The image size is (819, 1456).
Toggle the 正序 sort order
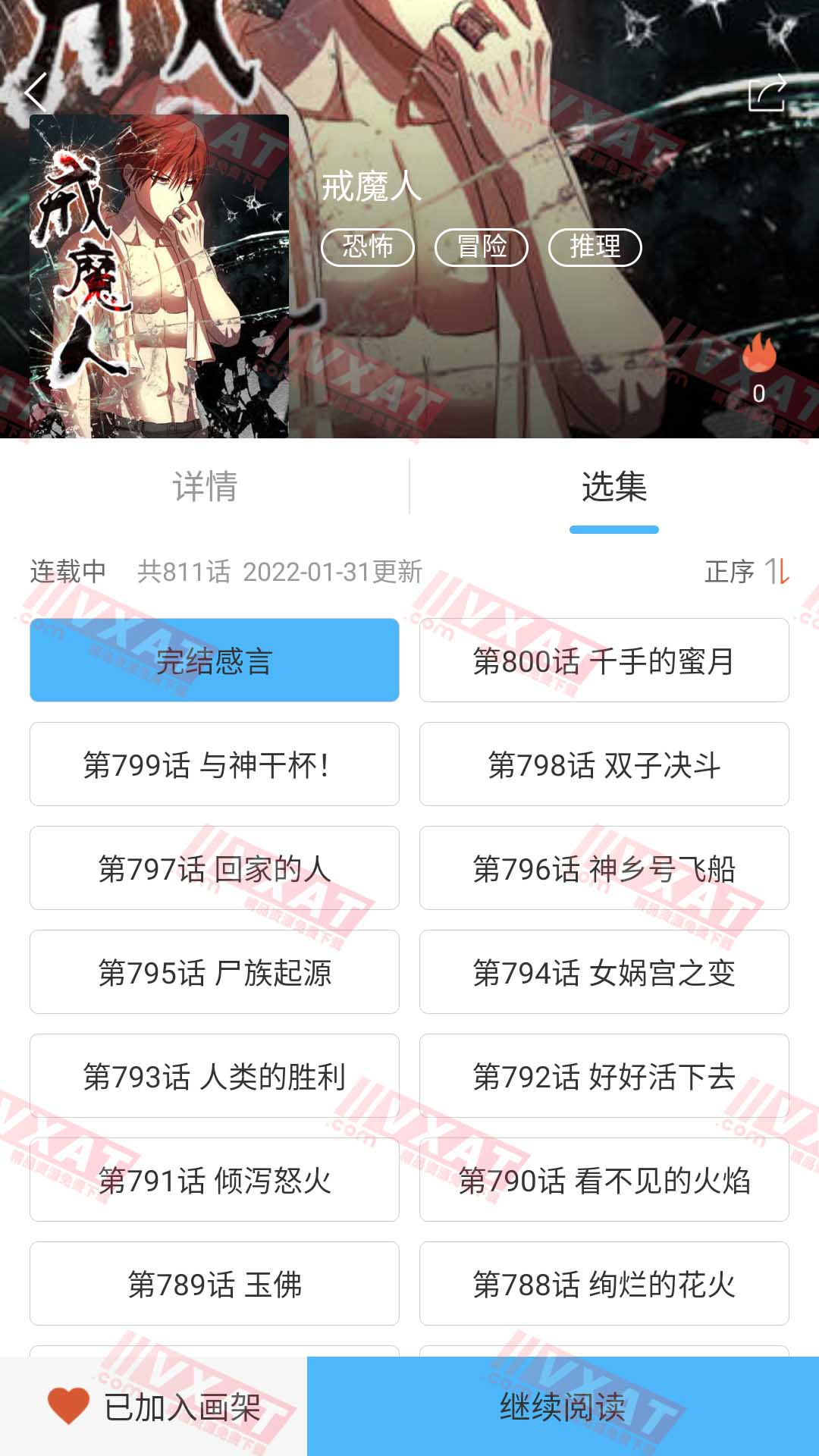tap(747, 572)
